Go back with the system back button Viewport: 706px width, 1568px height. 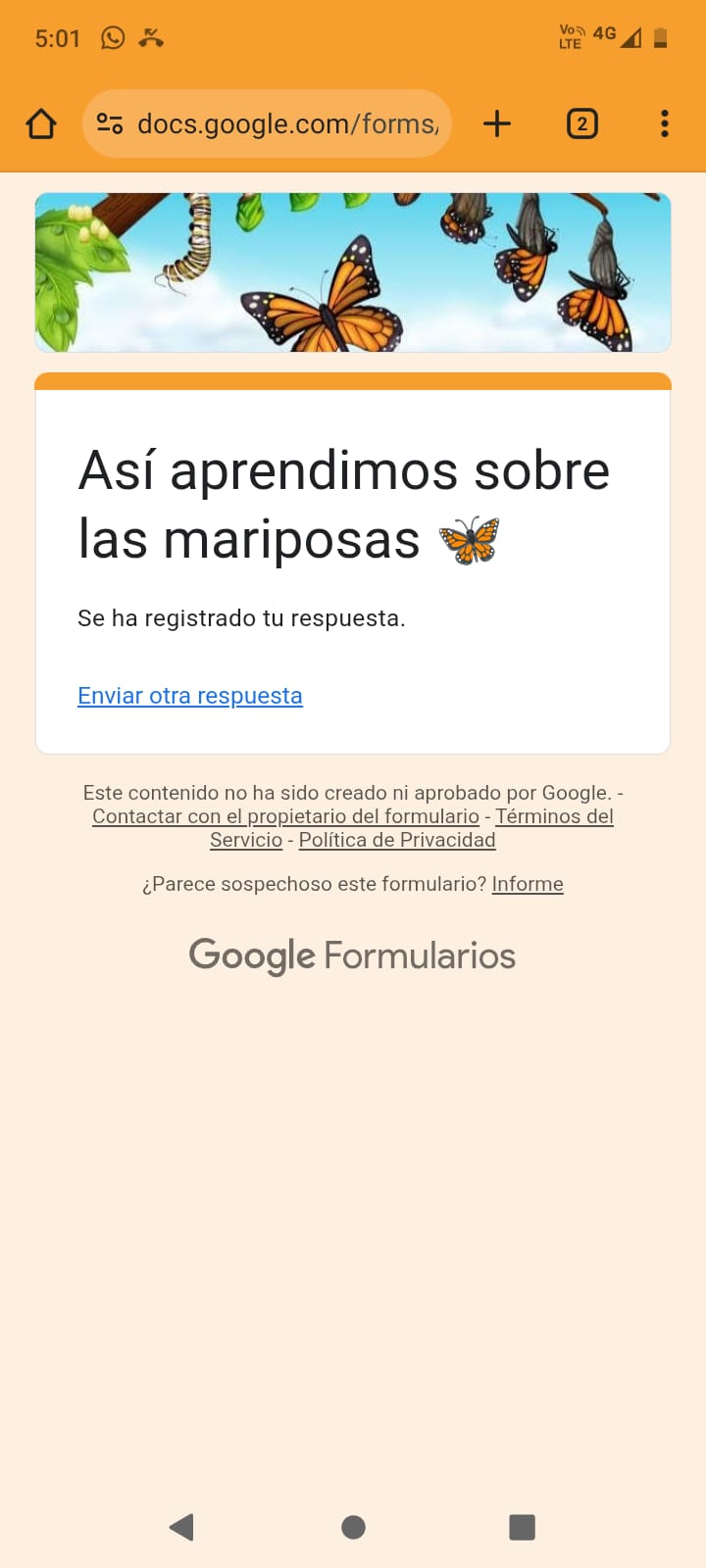181,1527
